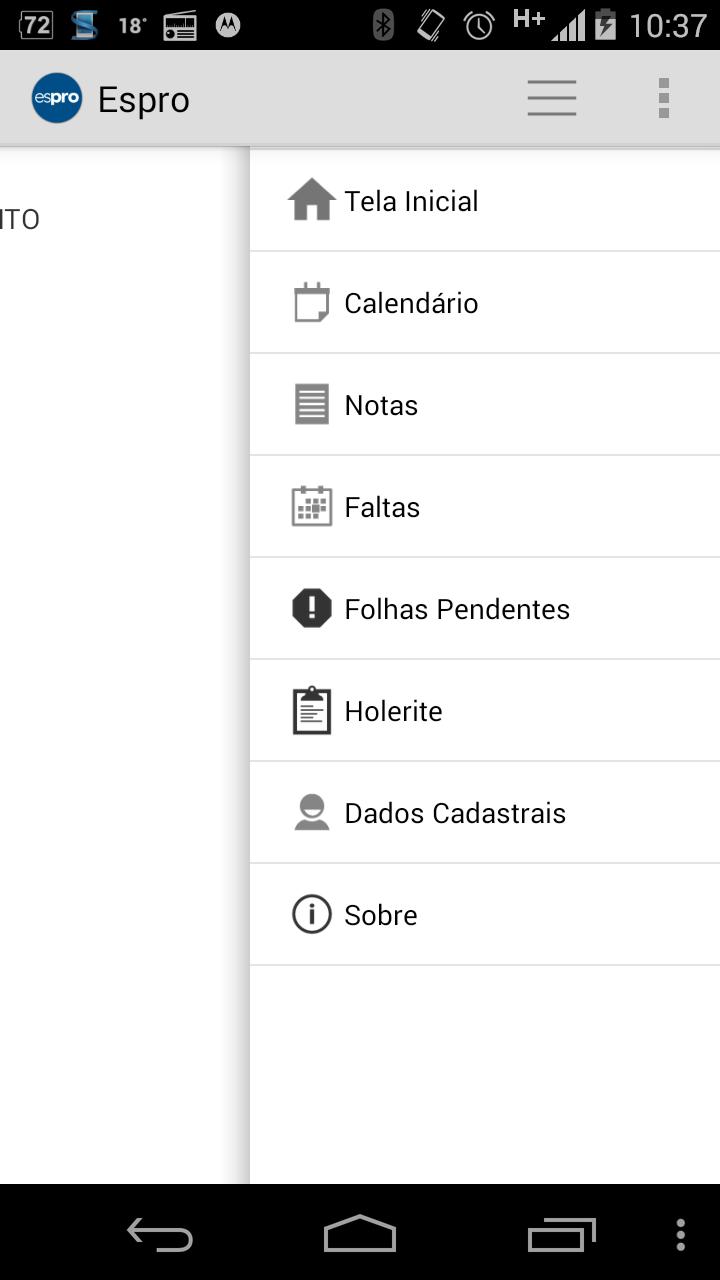The width and height of the screenshot is (720, 1280).
Task: Click the Dados Cadastrais person icon
Action: click(313, 812)
